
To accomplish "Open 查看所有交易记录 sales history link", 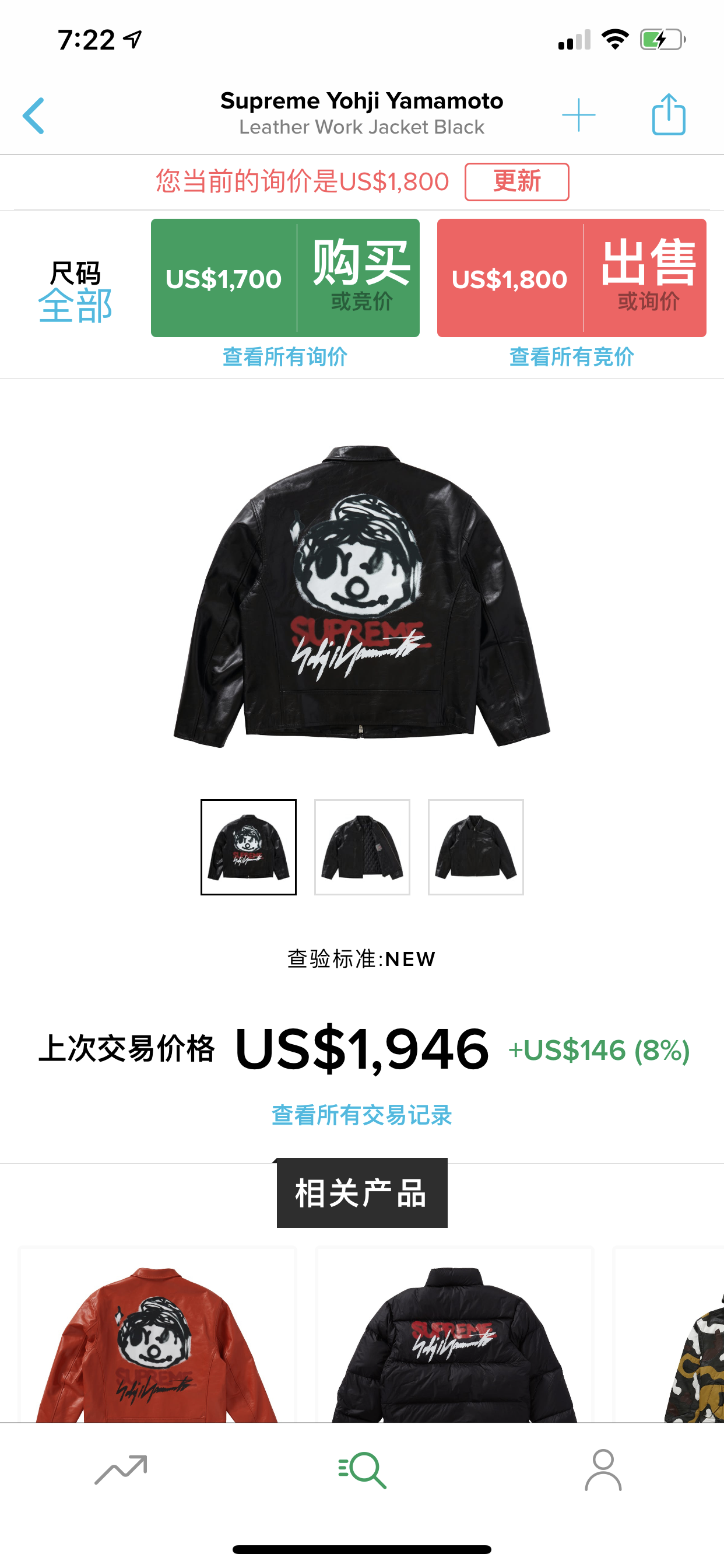I will point(362,1115).
